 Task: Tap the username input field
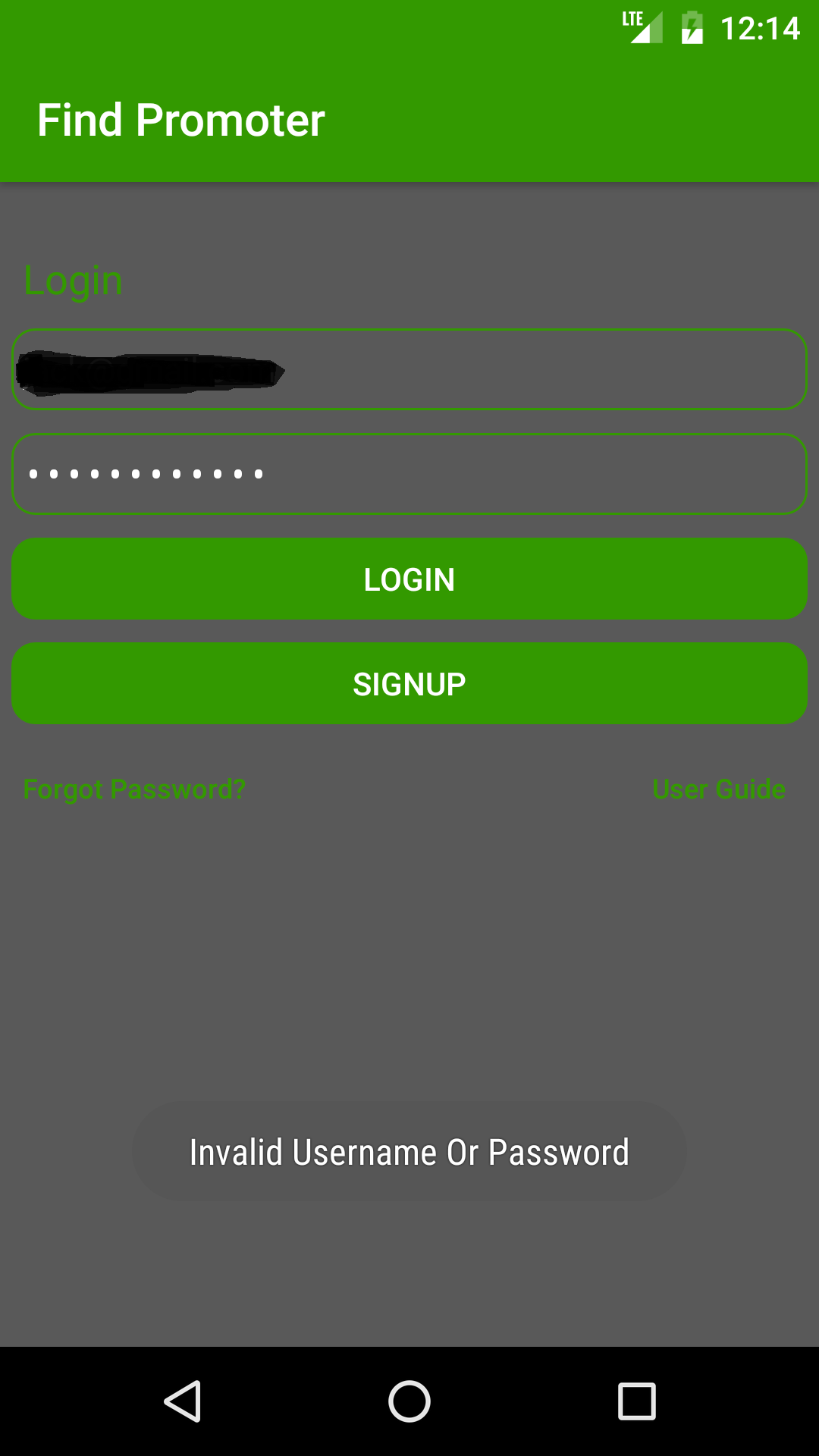(409, 369)
